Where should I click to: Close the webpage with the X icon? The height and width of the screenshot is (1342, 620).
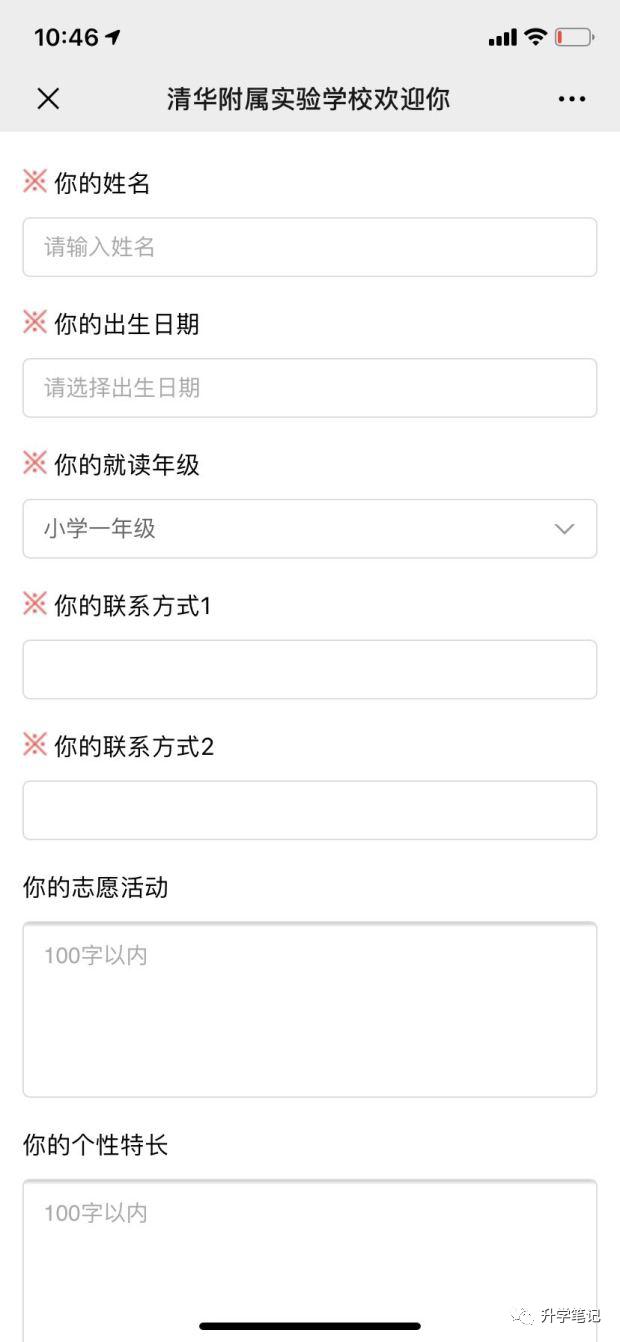click(x=48, y=98)
